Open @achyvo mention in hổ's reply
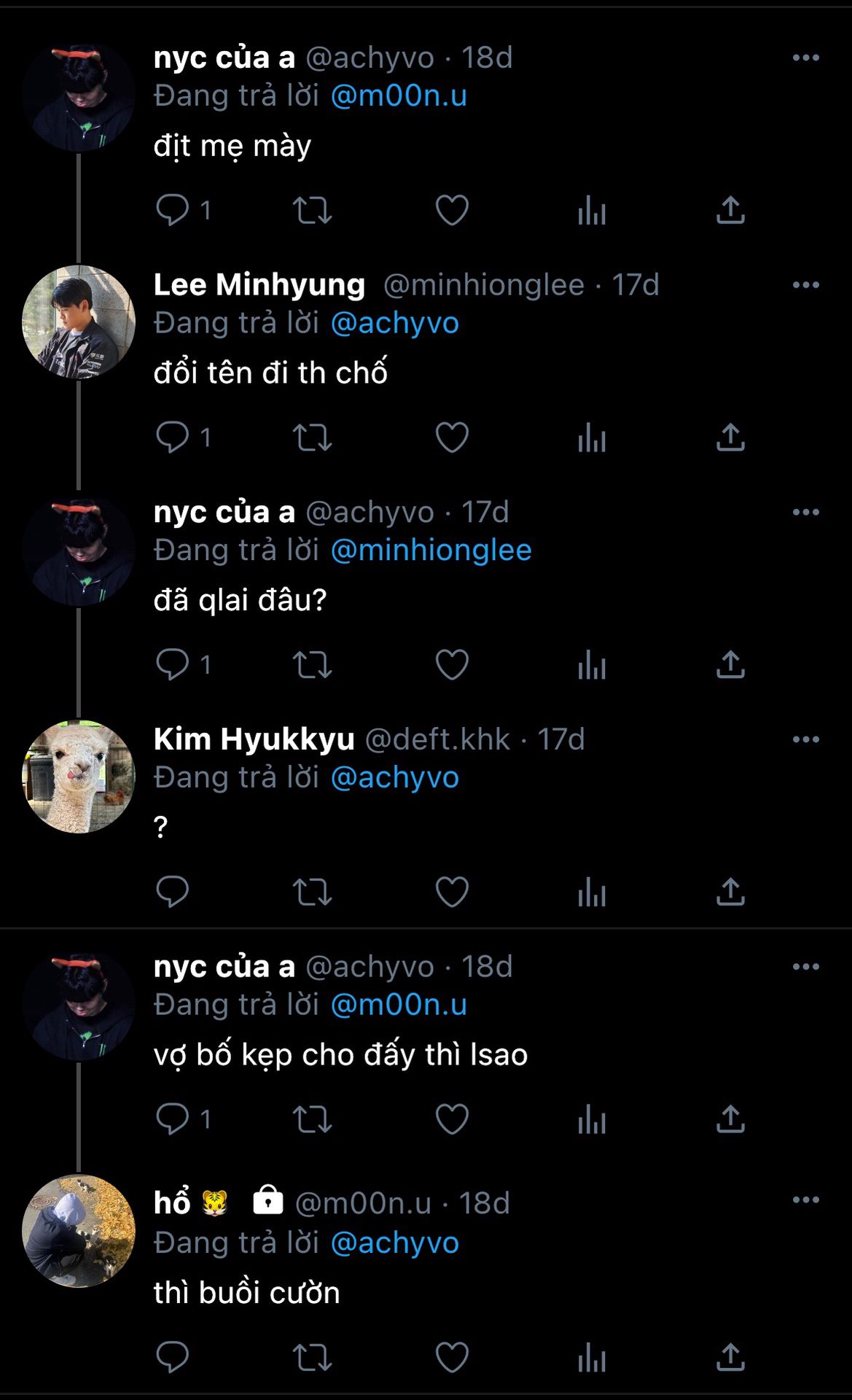The width and height of the screenshot is (852, 1400). 394,1242
